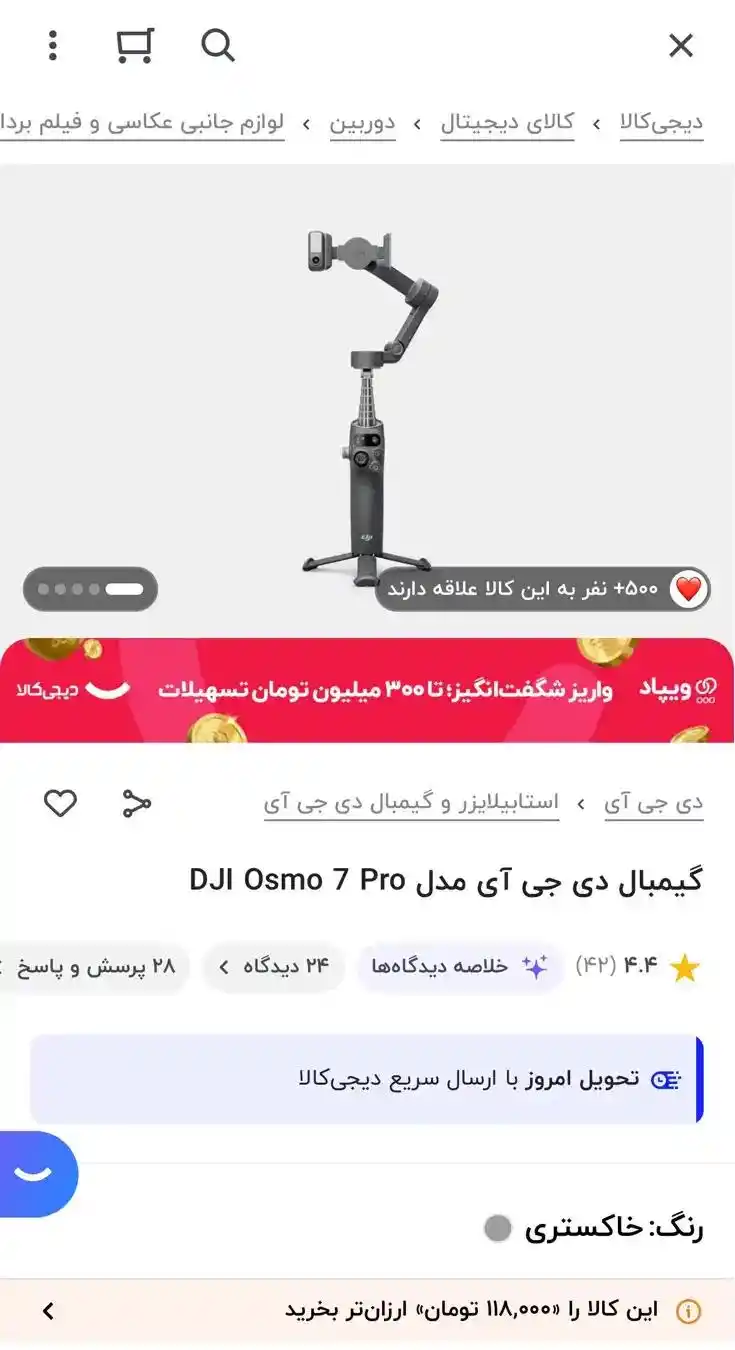Open استابیلایزر و گیمبال دی جی آی link
Viewport: 735px width, 1350px height.
(411, 803)
